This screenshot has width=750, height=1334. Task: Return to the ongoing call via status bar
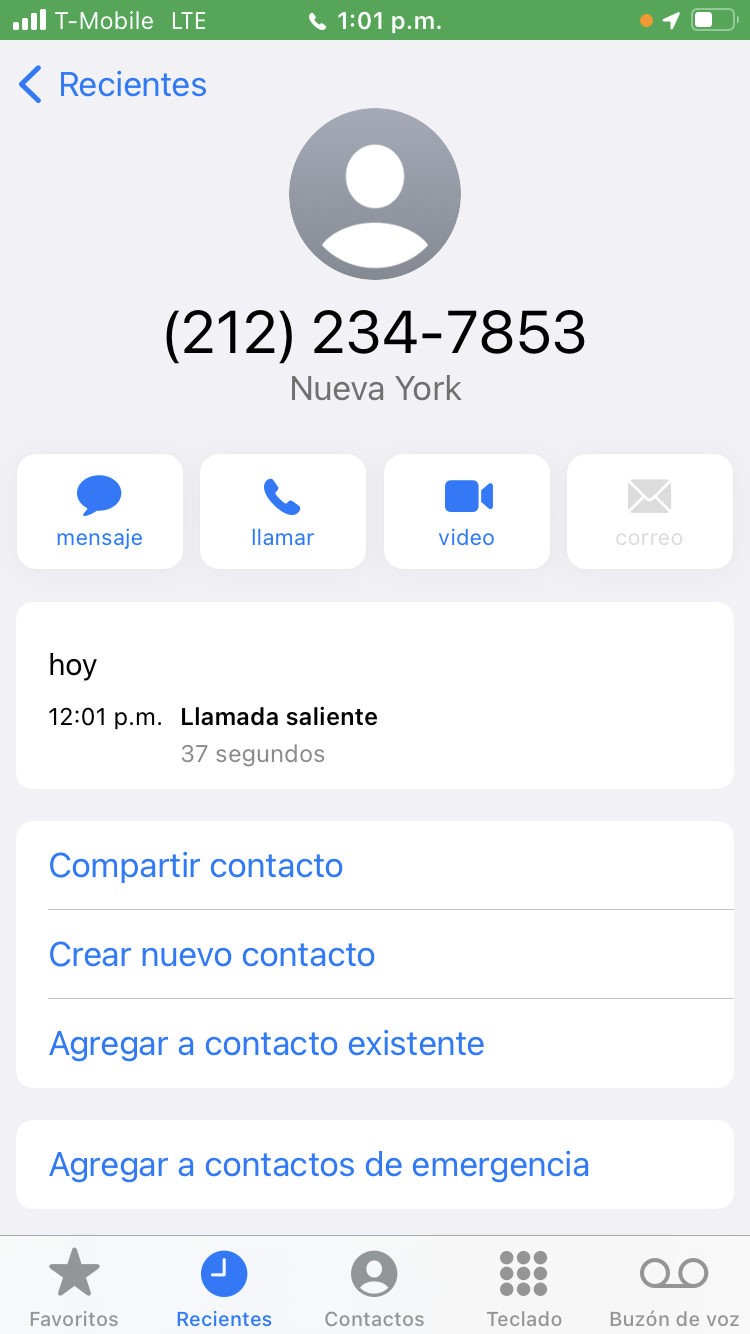[x=375, y=20]
